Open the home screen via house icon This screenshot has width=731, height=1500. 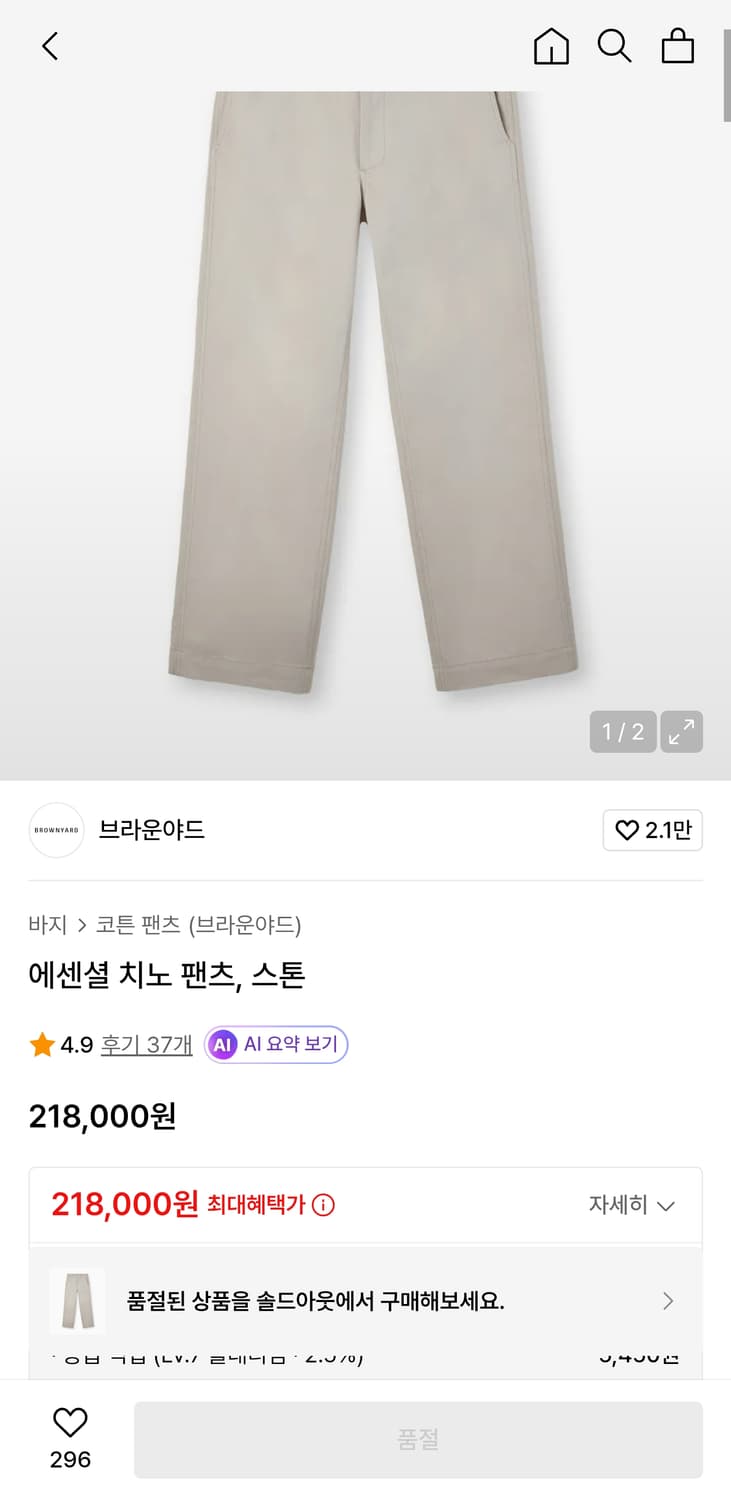pos(550,46)
